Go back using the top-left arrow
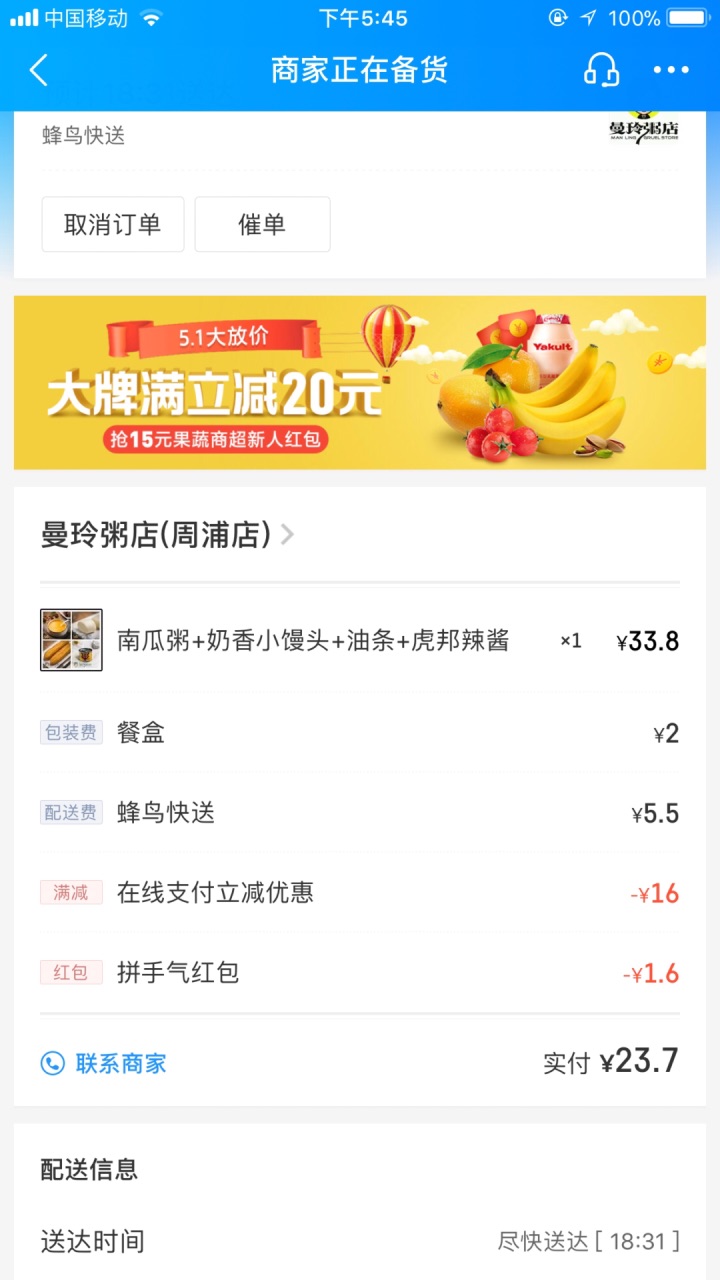The width and height of the screenshot is (720, 1280). pos(38,71)
